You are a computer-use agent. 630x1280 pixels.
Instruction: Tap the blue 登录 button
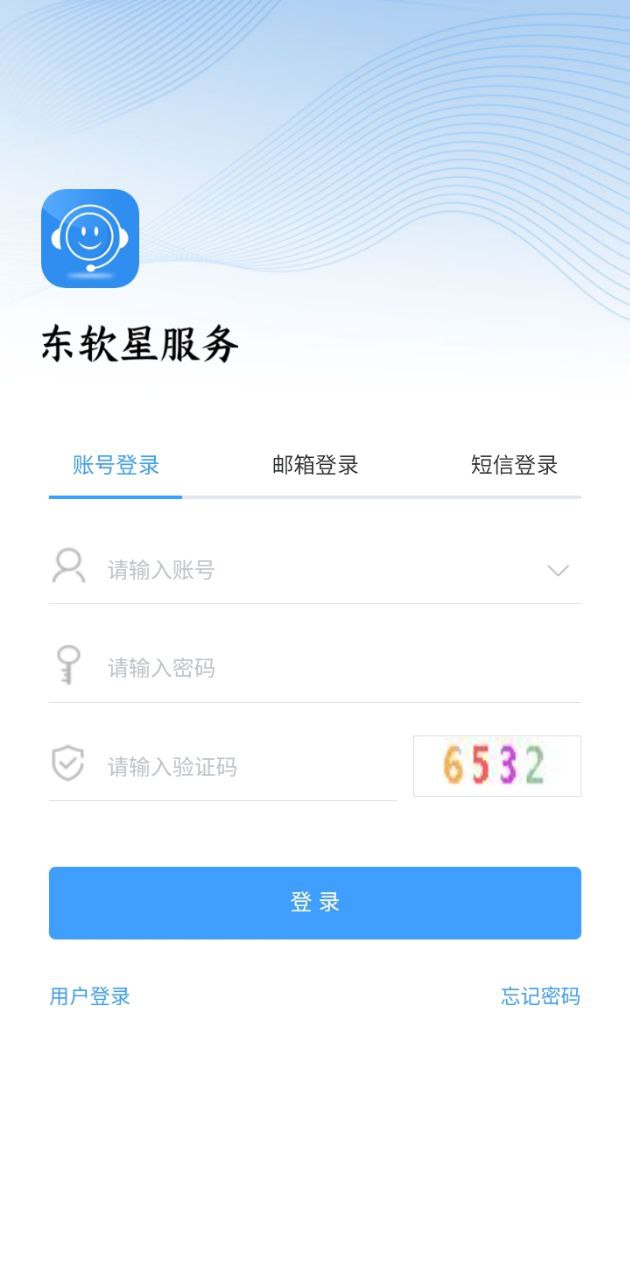(x=315, y=903)
